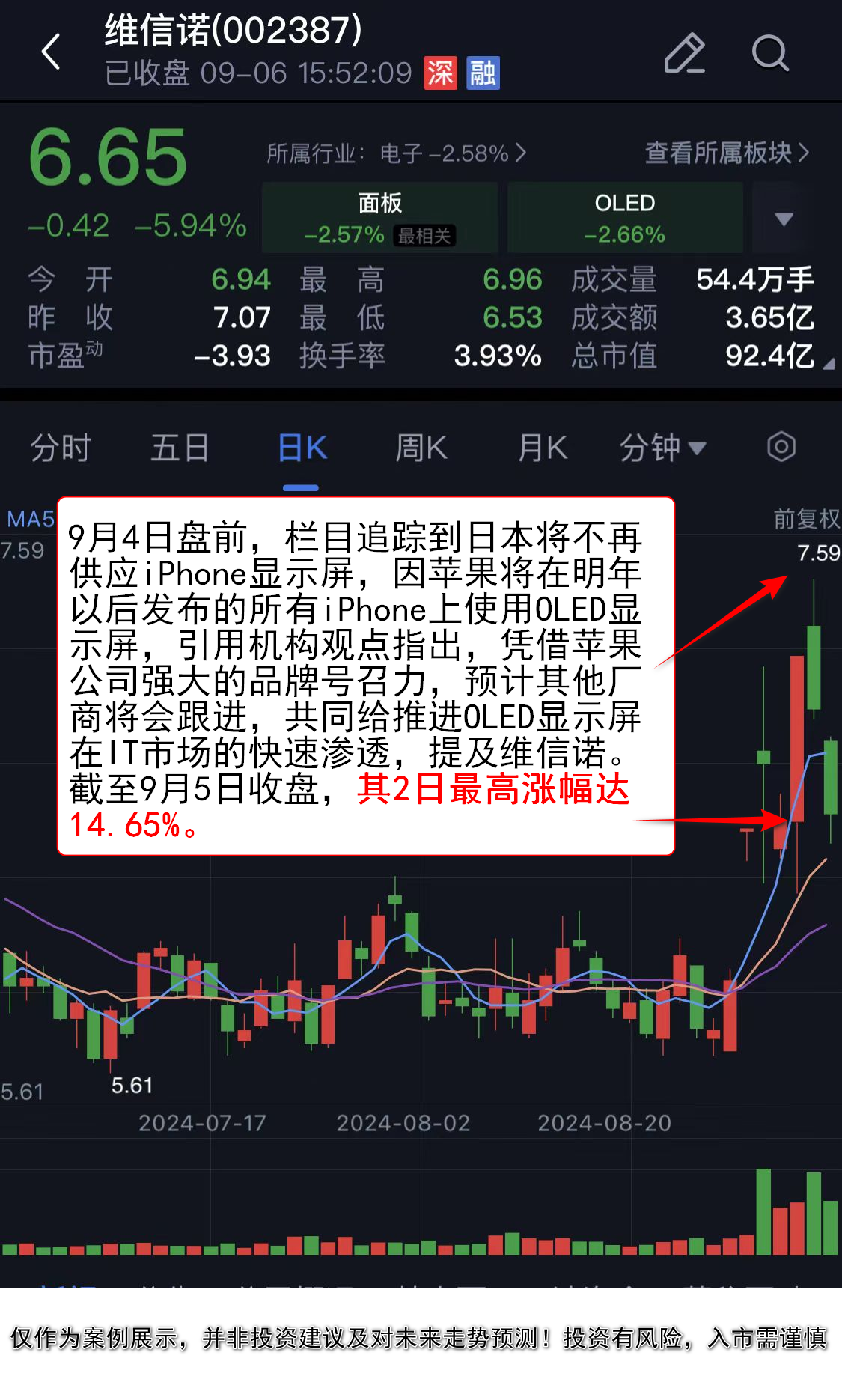Screen dimensions: 842x1400
Task: Expand quote details next to 总市值
Action: 829,364
